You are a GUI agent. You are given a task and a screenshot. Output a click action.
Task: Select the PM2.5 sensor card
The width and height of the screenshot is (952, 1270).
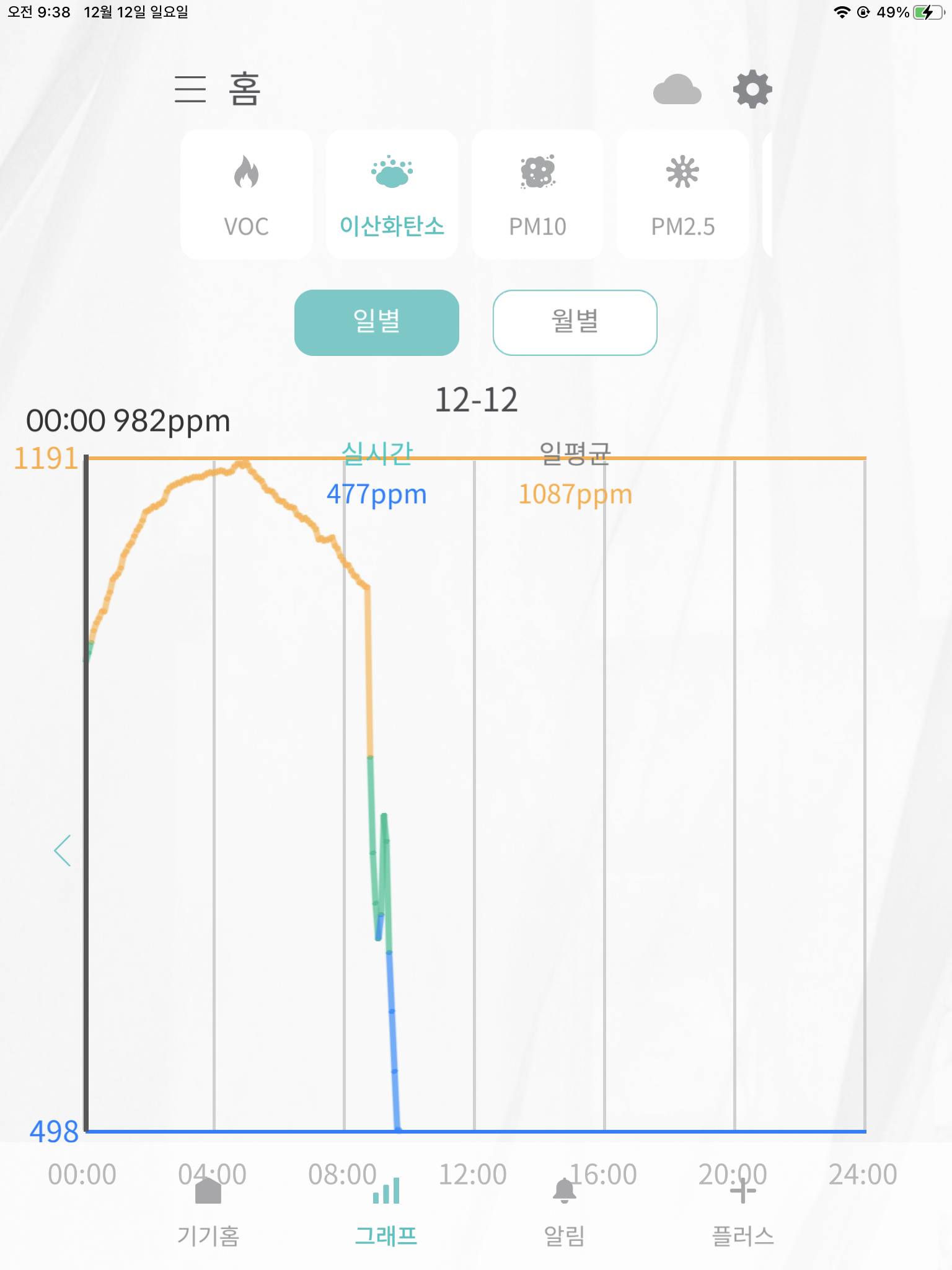682,195
